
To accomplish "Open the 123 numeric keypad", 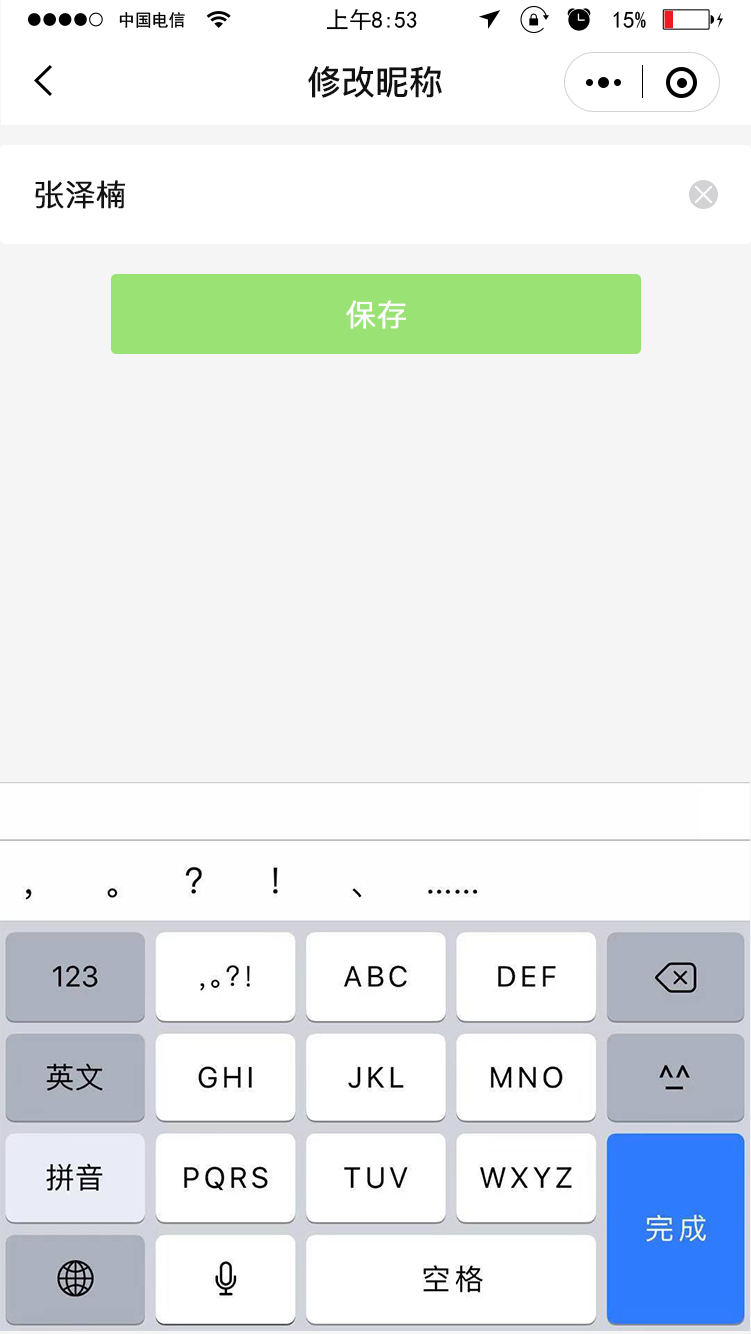I will coord(75,977).
